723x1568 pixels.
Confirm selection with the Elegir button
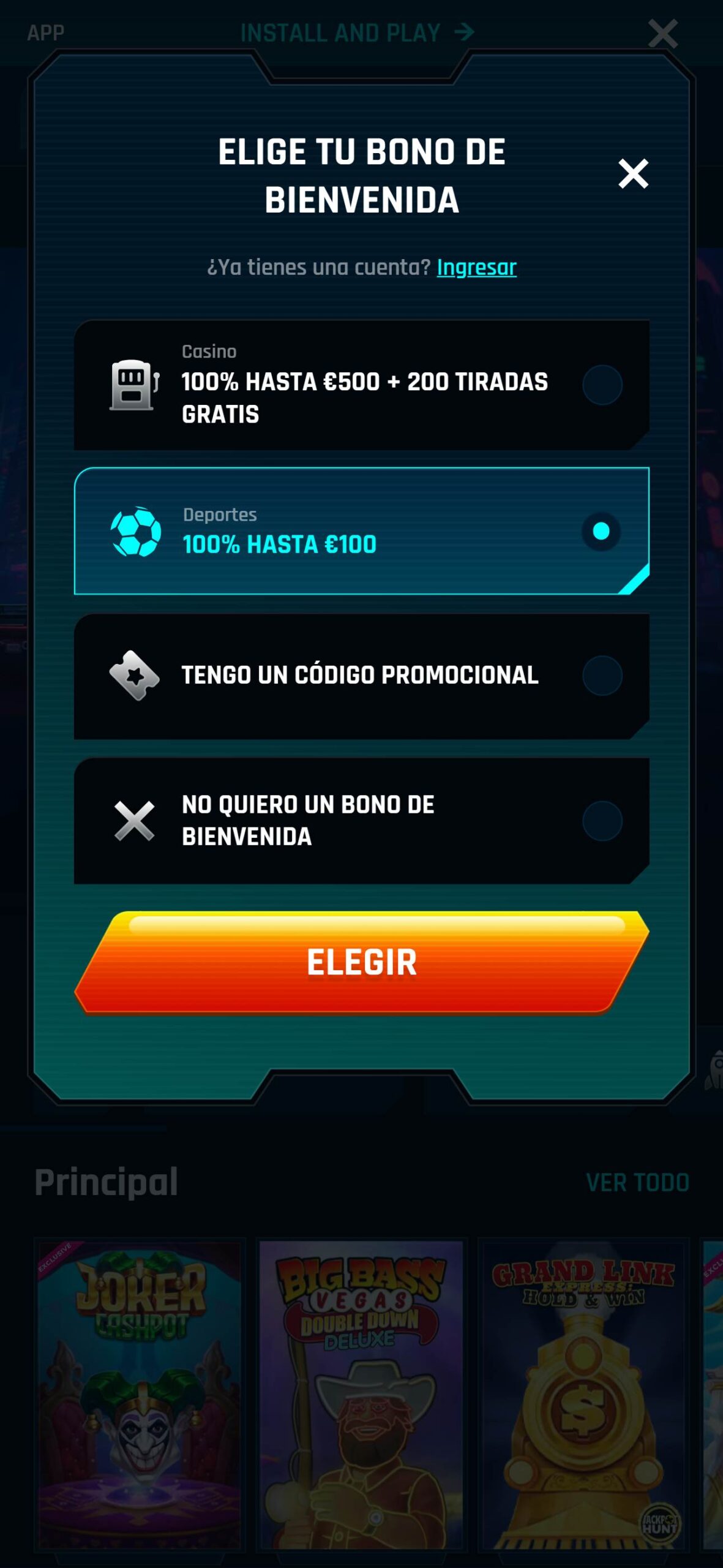coord(361,962)
